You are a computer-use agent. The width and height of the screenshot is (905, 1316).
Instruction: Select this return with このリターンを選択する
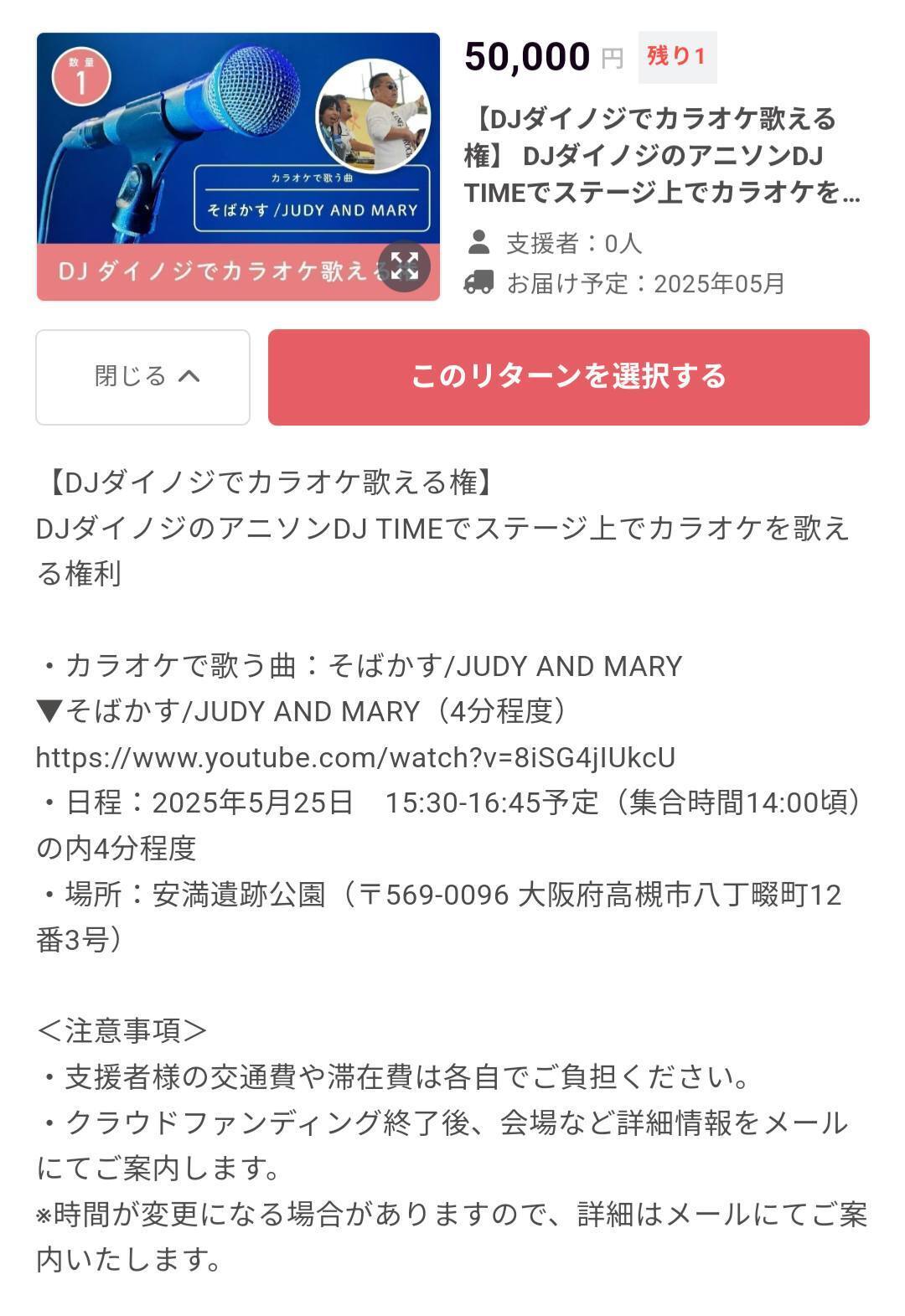tap(568, 377)
